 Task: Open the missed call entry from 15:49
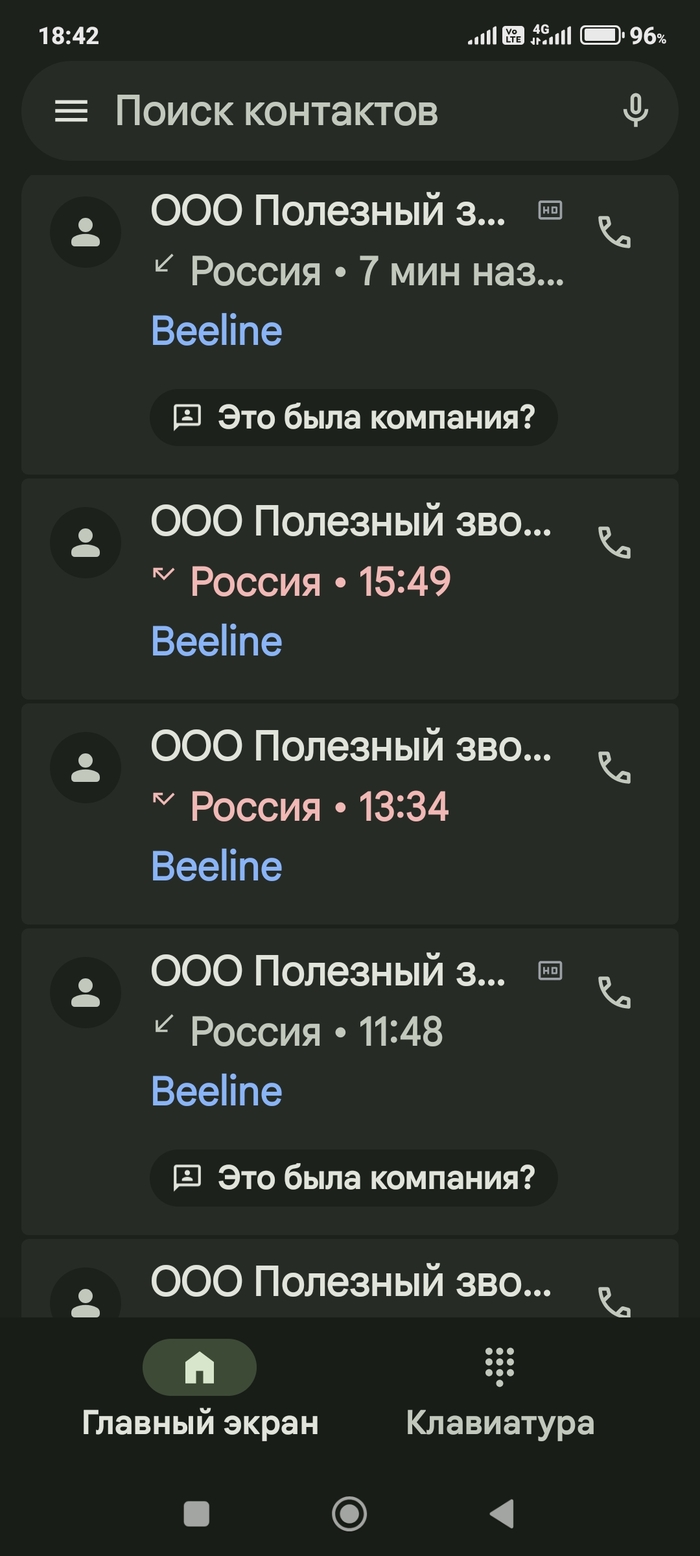[350, 582]
